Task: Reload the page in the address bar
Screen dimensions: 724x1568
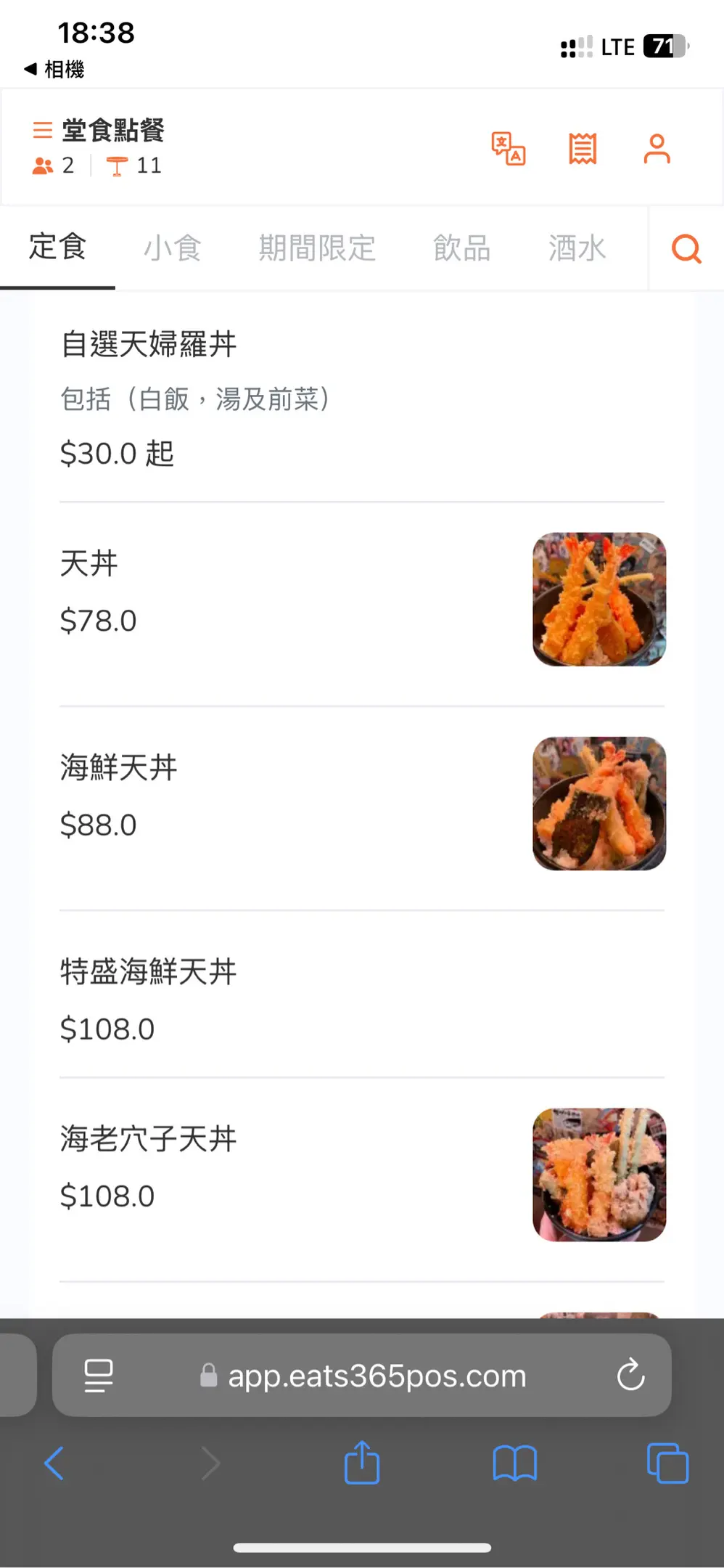Action: [630, 1375]
